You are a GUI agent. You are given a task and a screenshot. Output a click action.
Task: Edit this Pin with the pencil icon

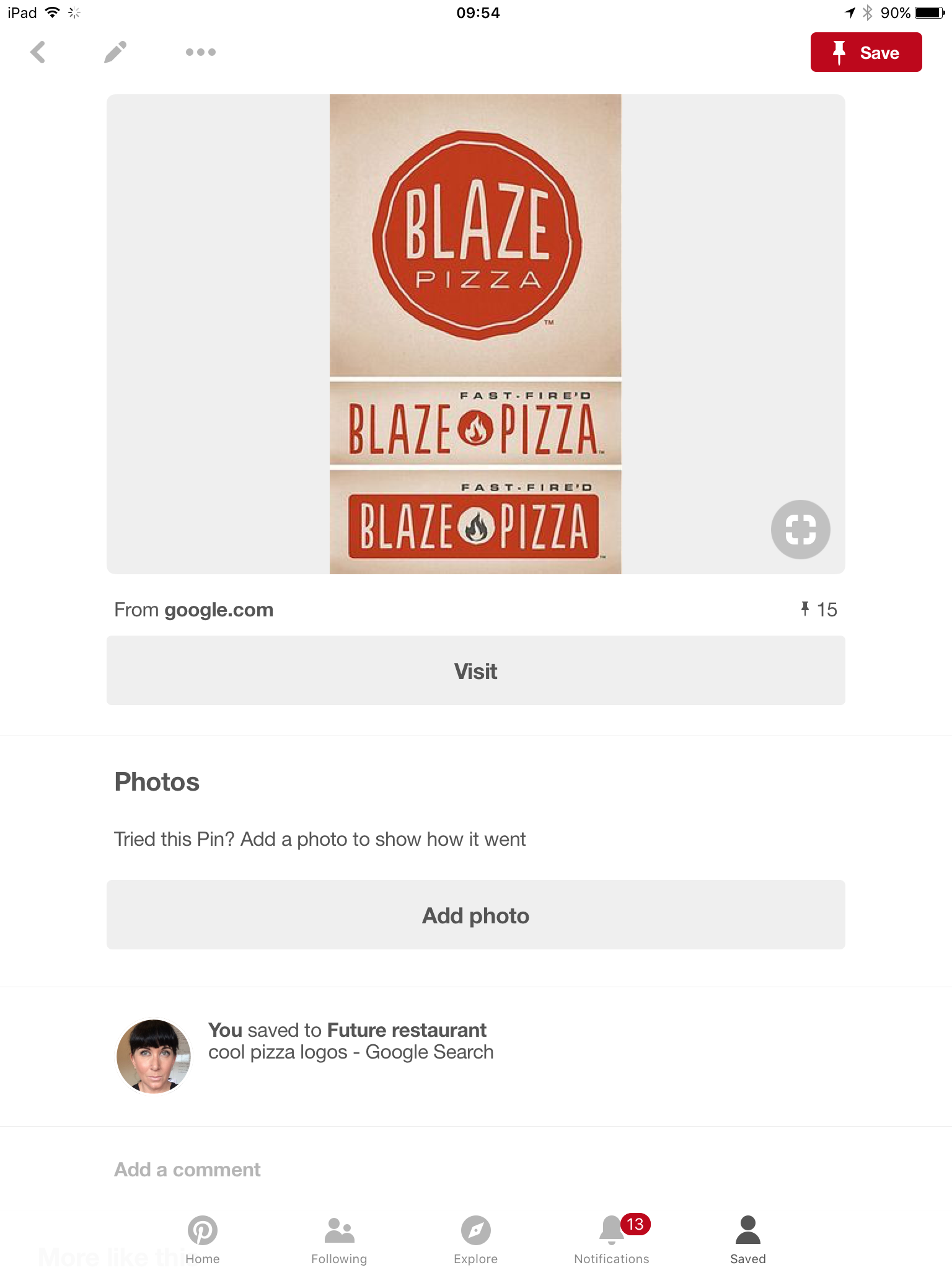(x=115, y=53)
